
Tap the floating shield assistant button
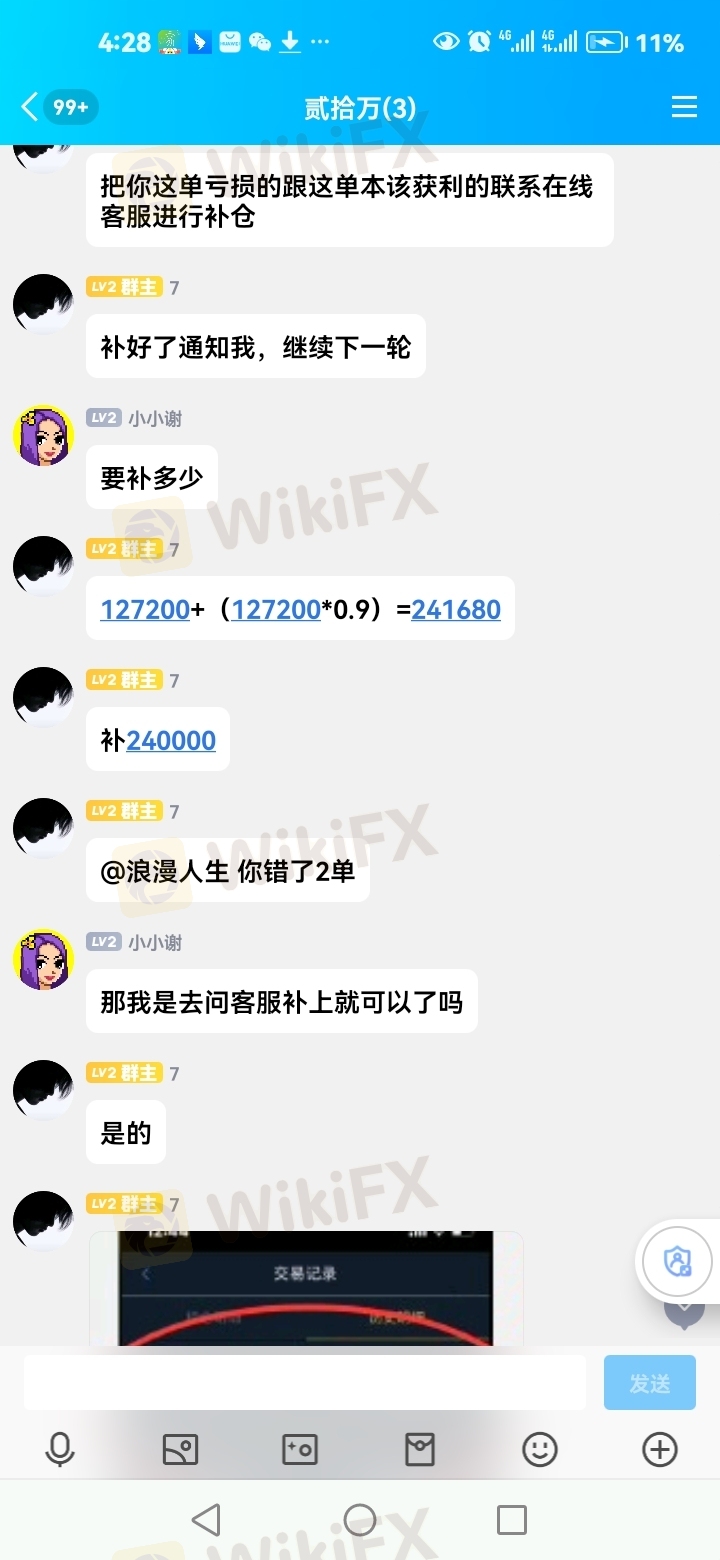(678, 1261)
